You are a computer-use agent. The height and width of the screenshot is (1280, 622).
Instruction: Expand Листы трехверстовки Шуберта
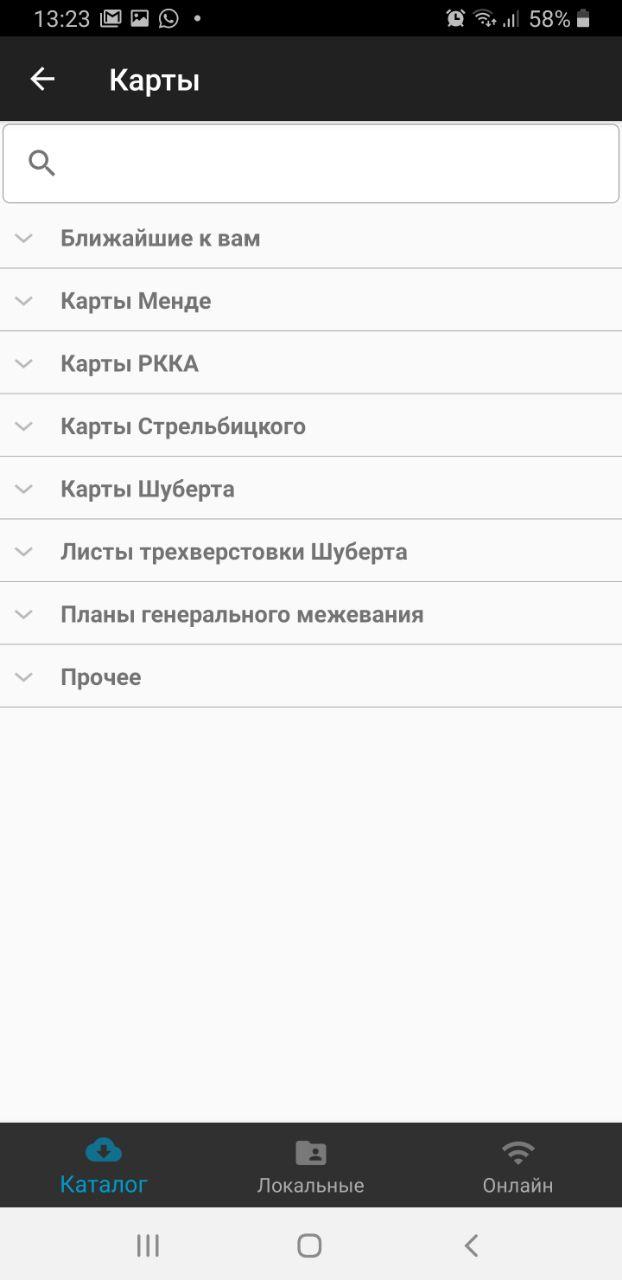(x=233, y=552)
